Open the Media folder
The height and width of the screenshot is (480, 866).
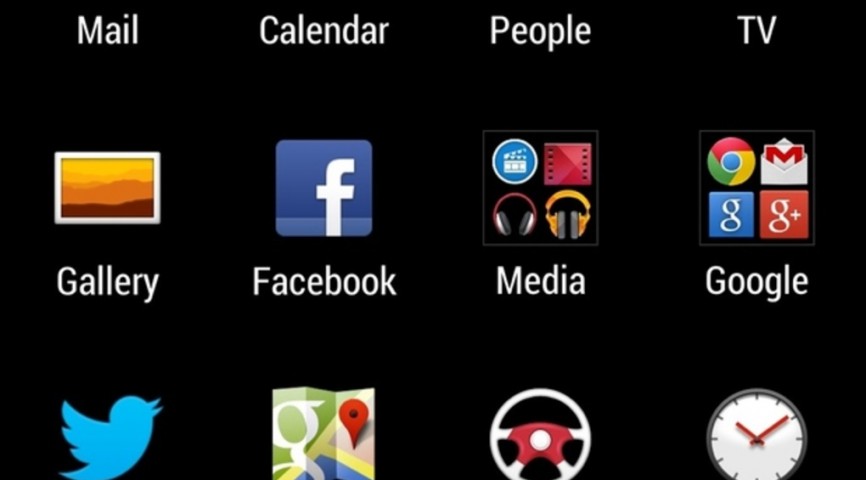click(x=540, y=188)
